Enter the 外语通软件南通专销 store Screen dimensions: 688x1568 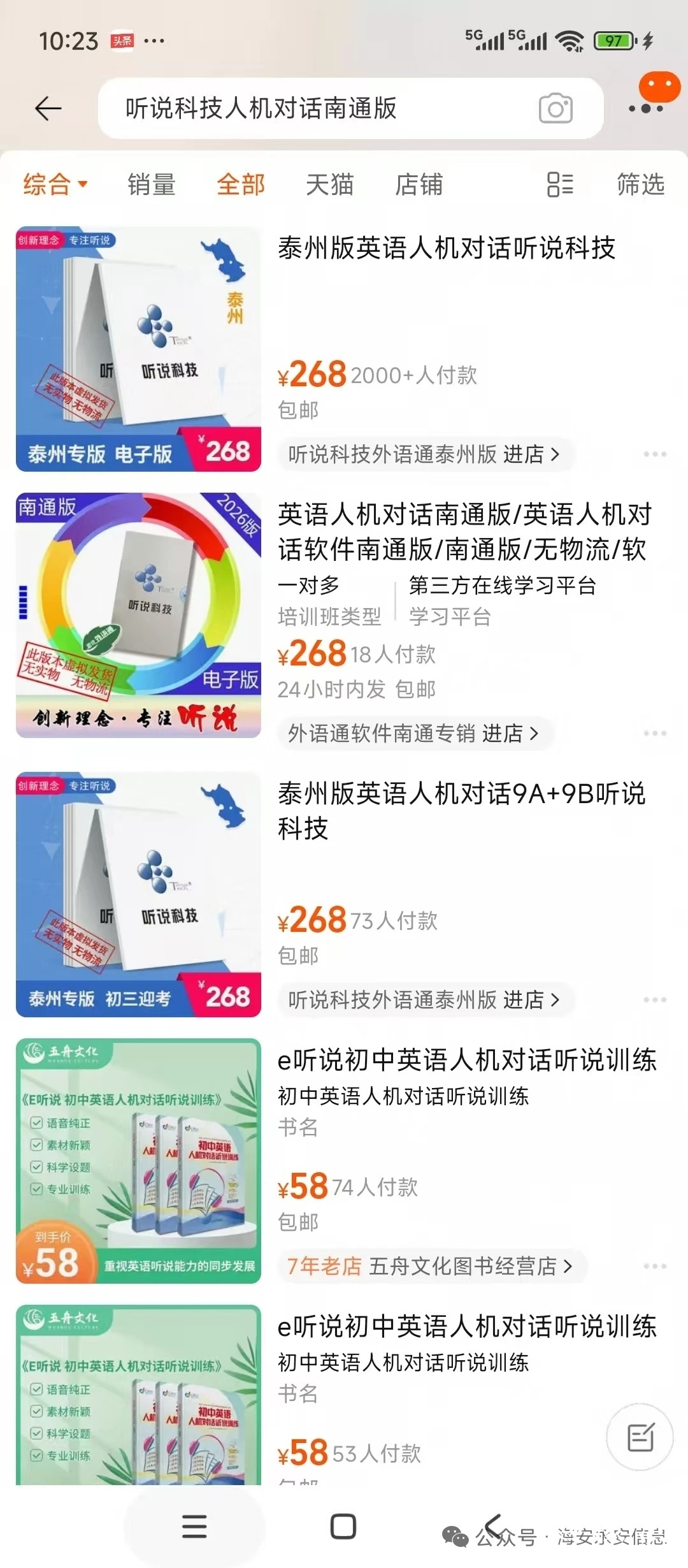(x=413, y=734)
